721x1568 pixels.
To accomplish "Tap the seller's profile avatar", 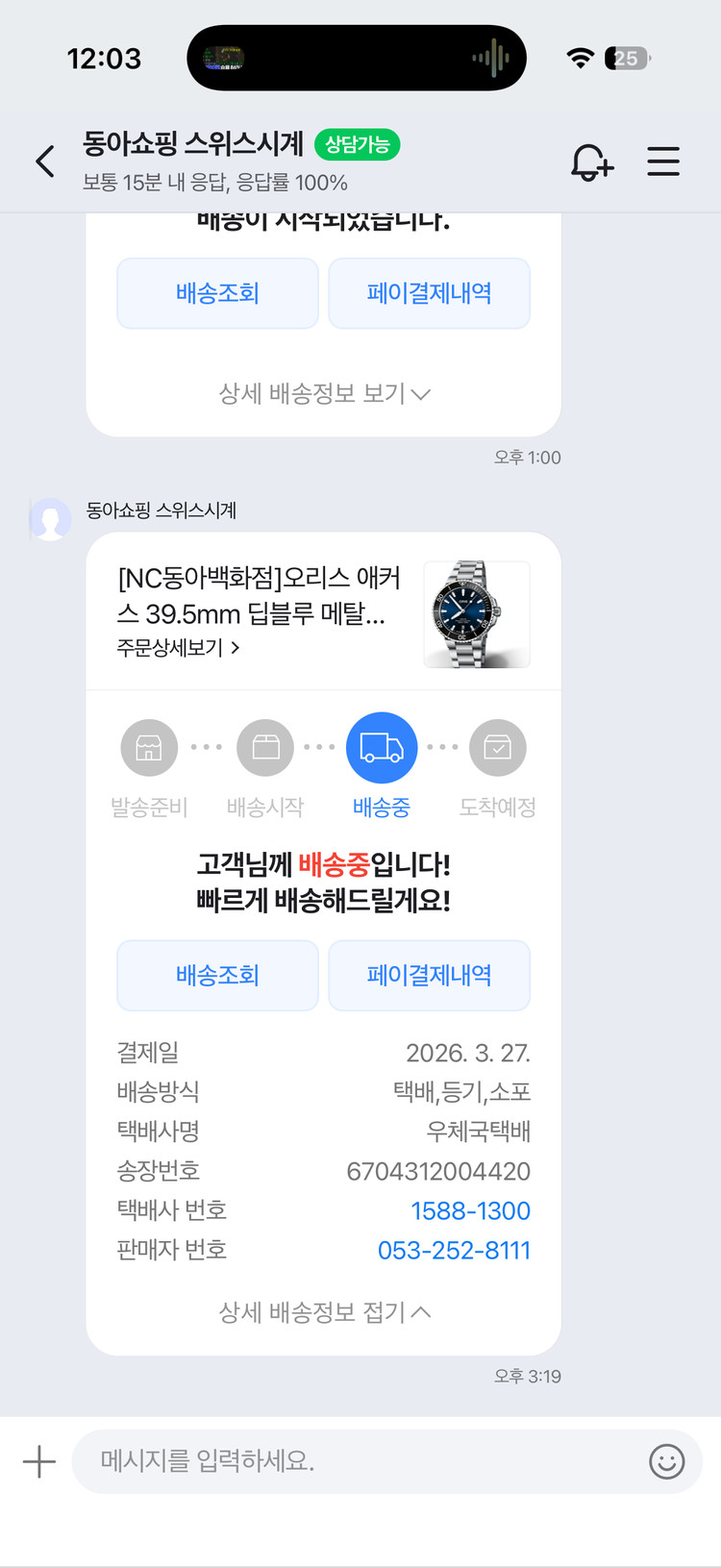I will point(50,518).
